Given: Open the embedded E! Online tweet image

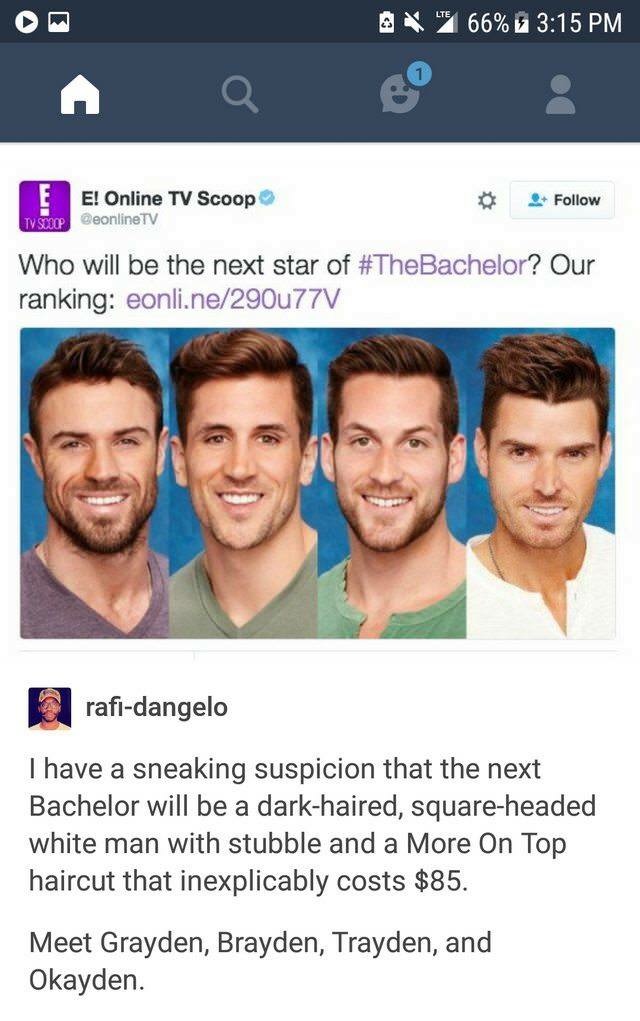Looking at the screenshot, I should 317,483.
